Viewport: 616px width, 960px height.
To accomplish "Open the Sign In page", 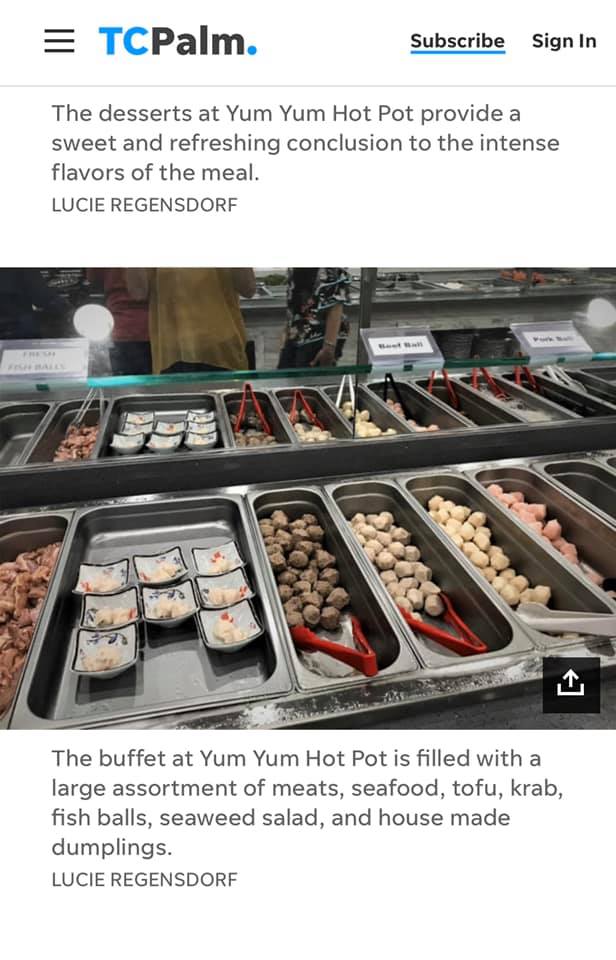I will tap(563, 41).
